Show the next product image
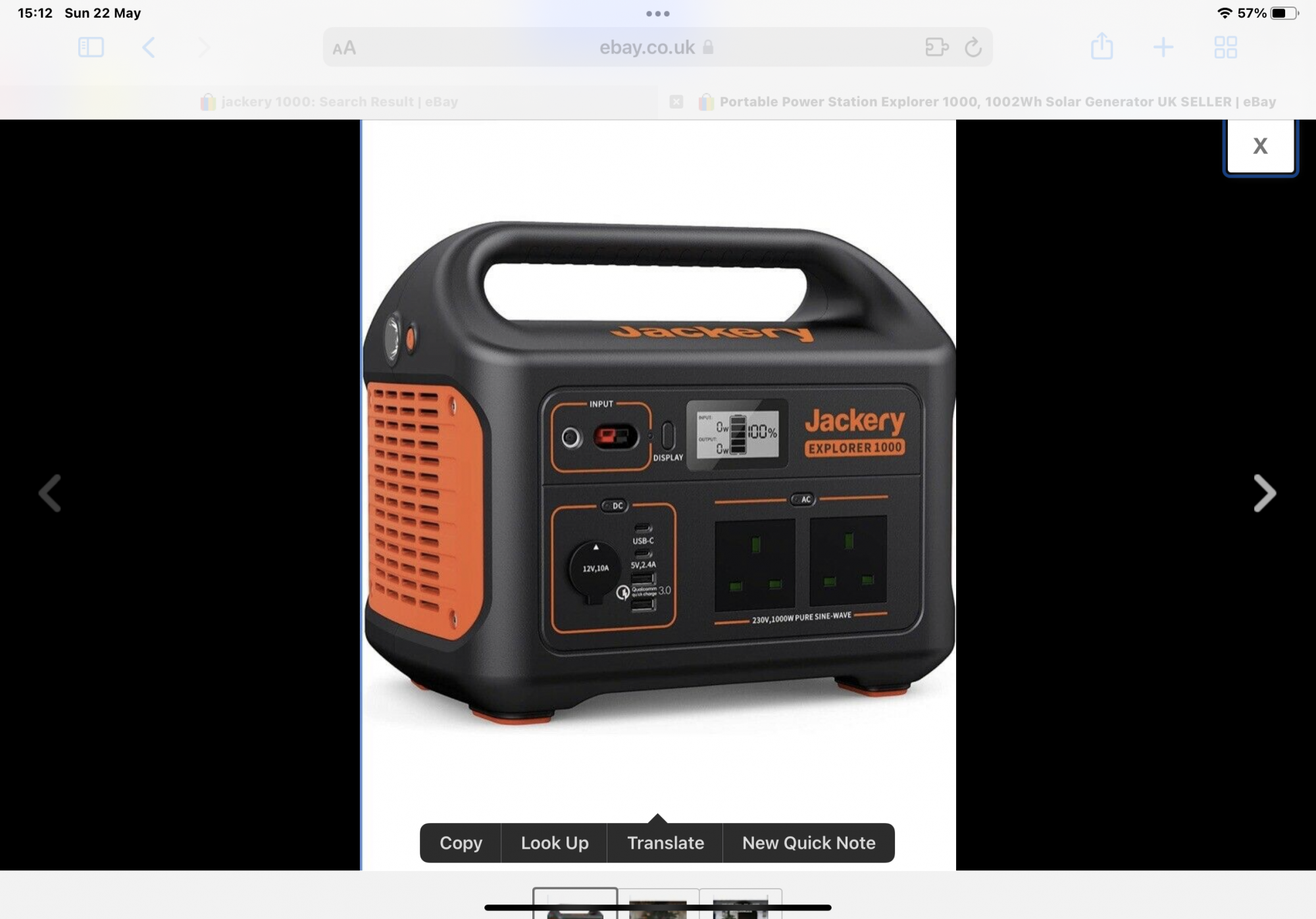Screen dimensions: 1316x919 [x=1264, y=493]
